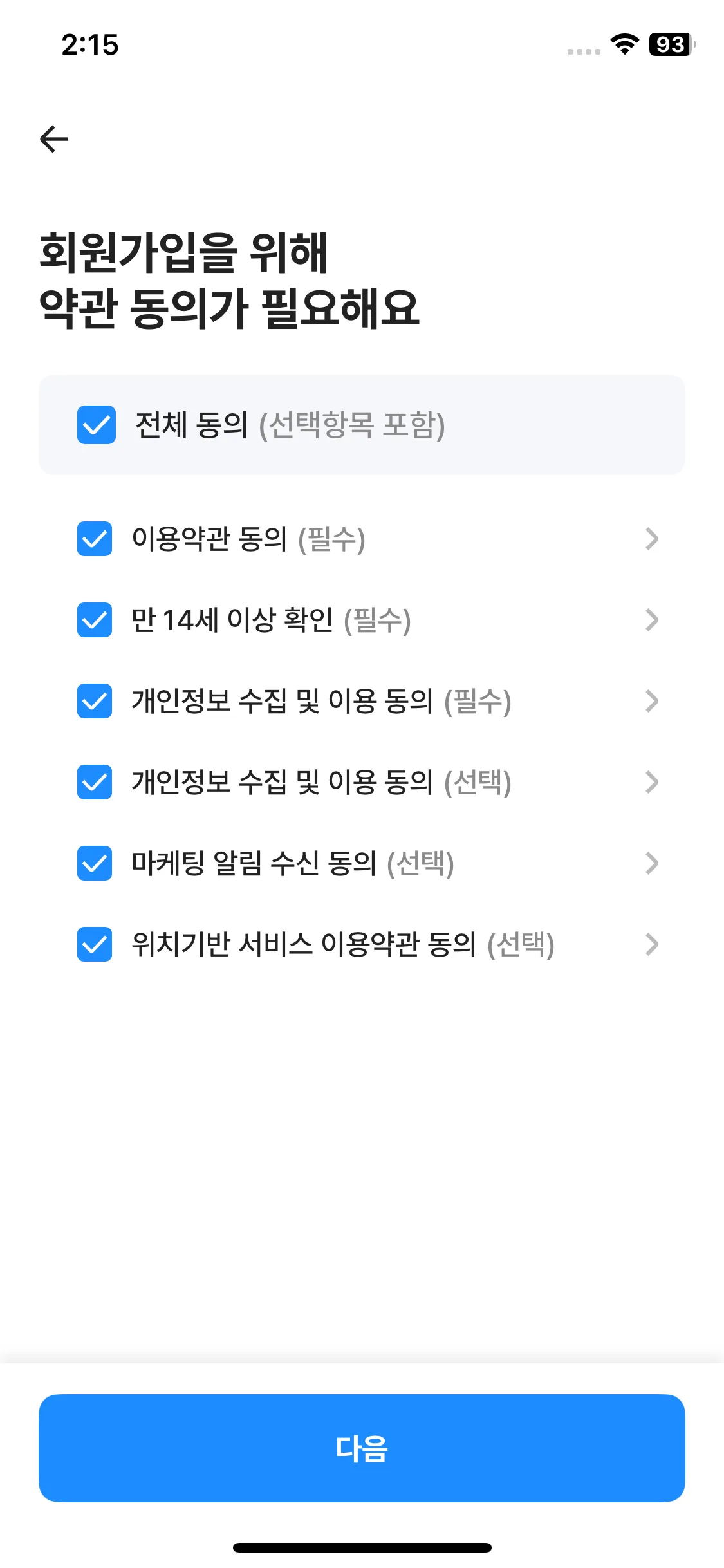The width and height of the screenshot is (724, 1568).
Task: Uncheck 위치기반 서비스 이용약관 동의 (선택)
Action: 94,945
